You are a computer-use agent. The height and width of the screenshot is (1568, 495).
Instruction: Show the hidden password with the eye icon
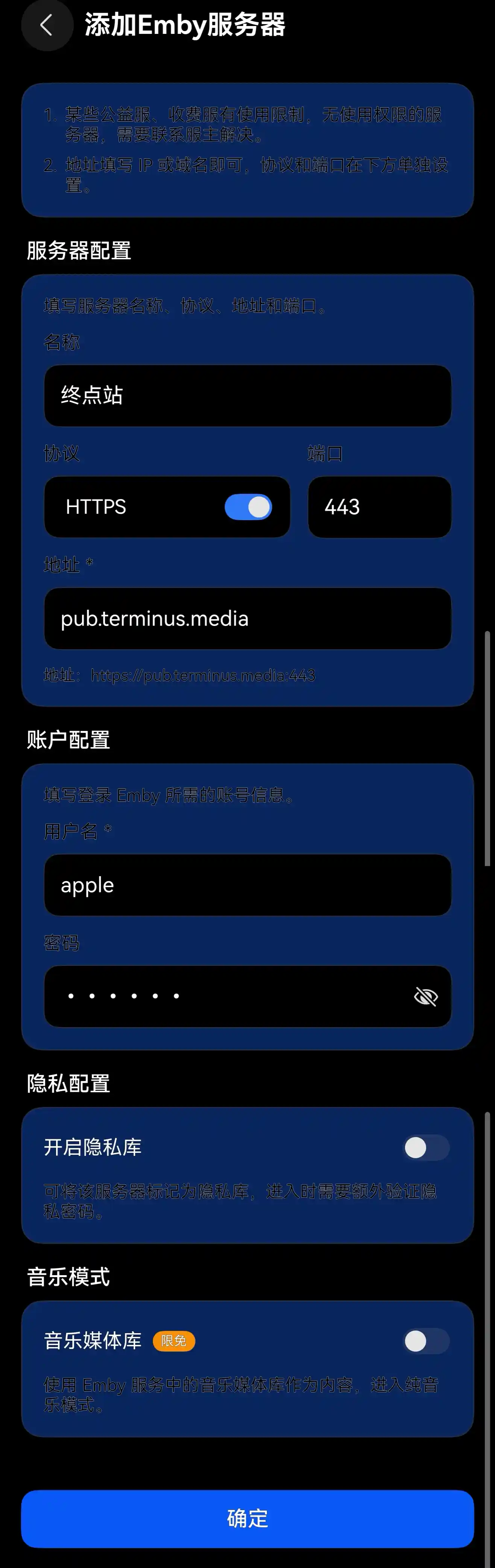(426, 996)
